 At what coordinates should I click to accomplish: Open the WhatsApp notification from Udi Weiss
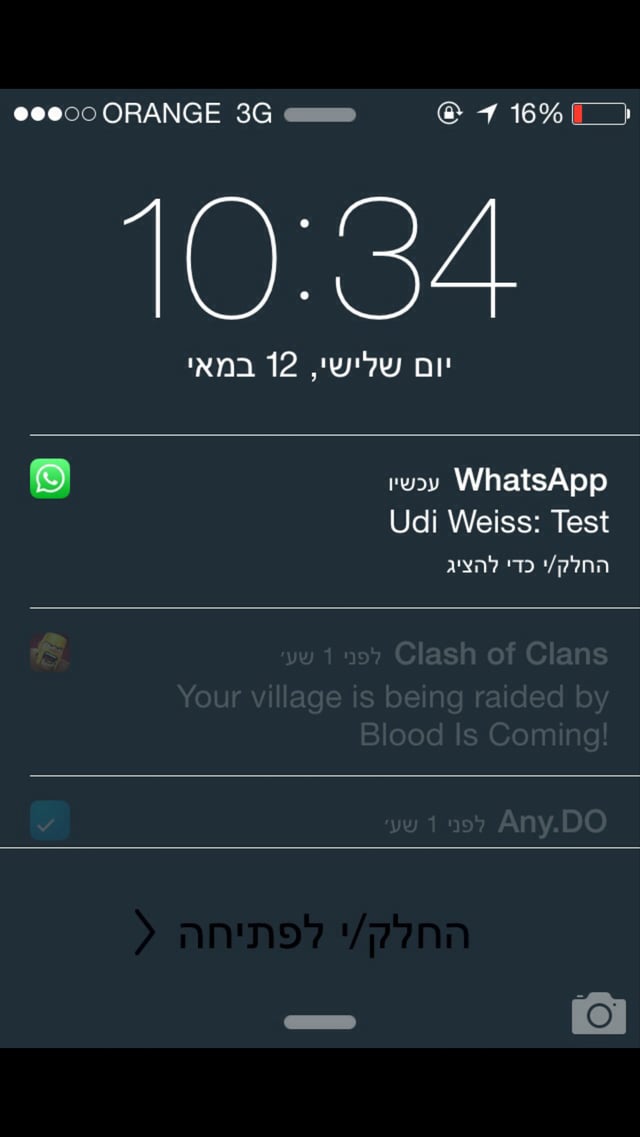coord(320,521)
